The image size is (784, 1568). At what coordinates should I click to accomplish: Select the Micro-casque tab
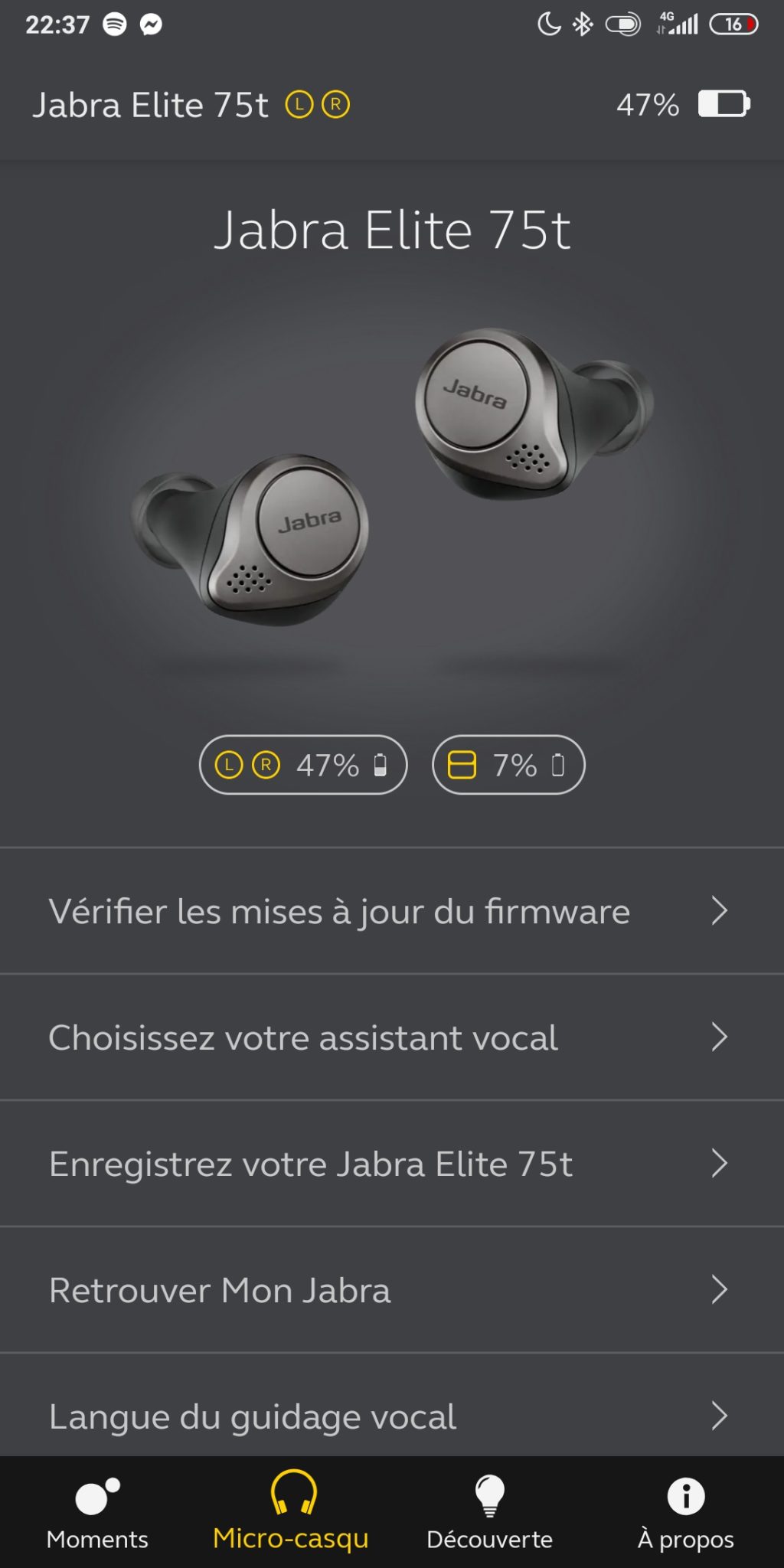[x=292, y=1513]
